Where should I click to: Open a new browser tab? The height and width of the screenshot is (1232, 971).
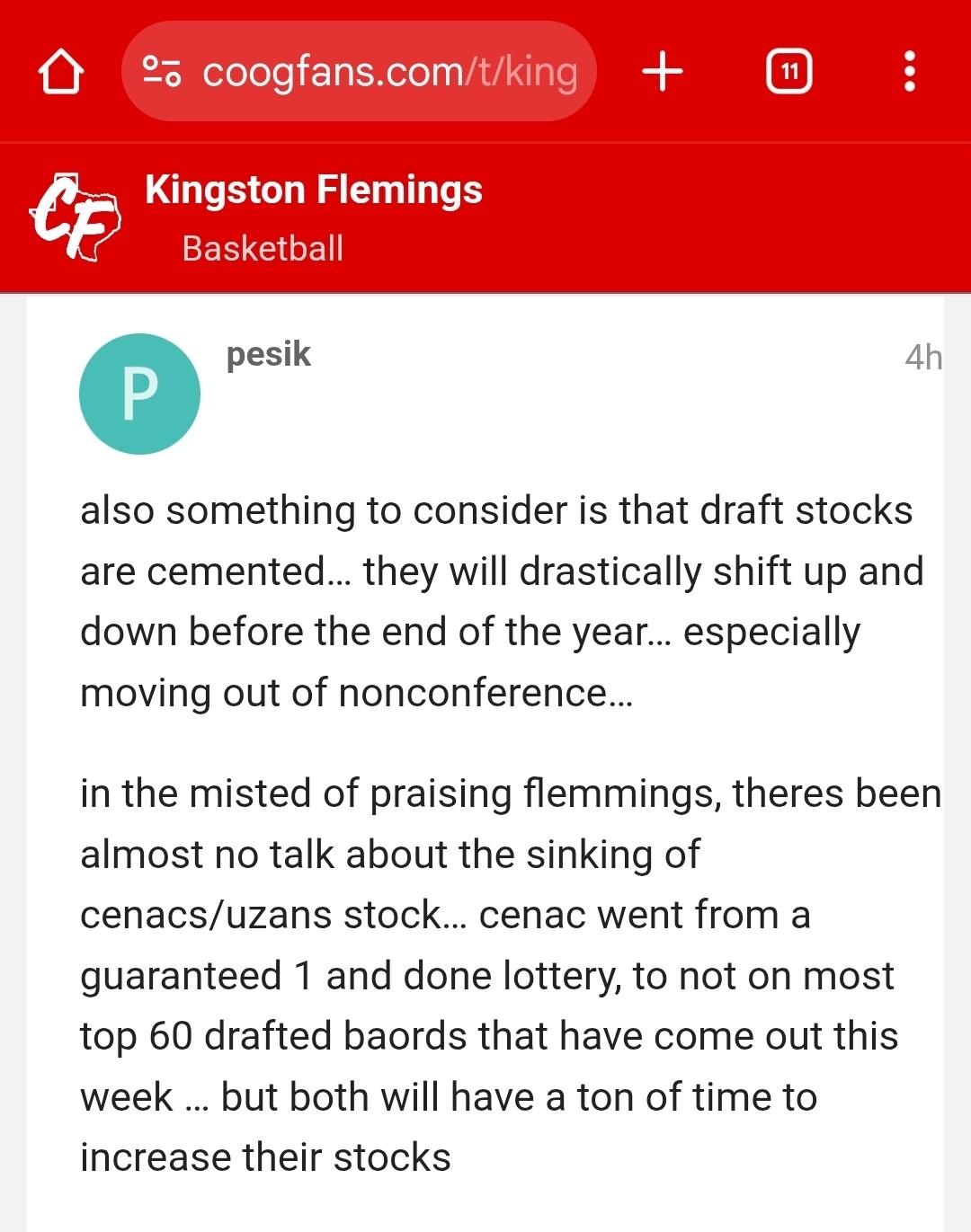663,72
